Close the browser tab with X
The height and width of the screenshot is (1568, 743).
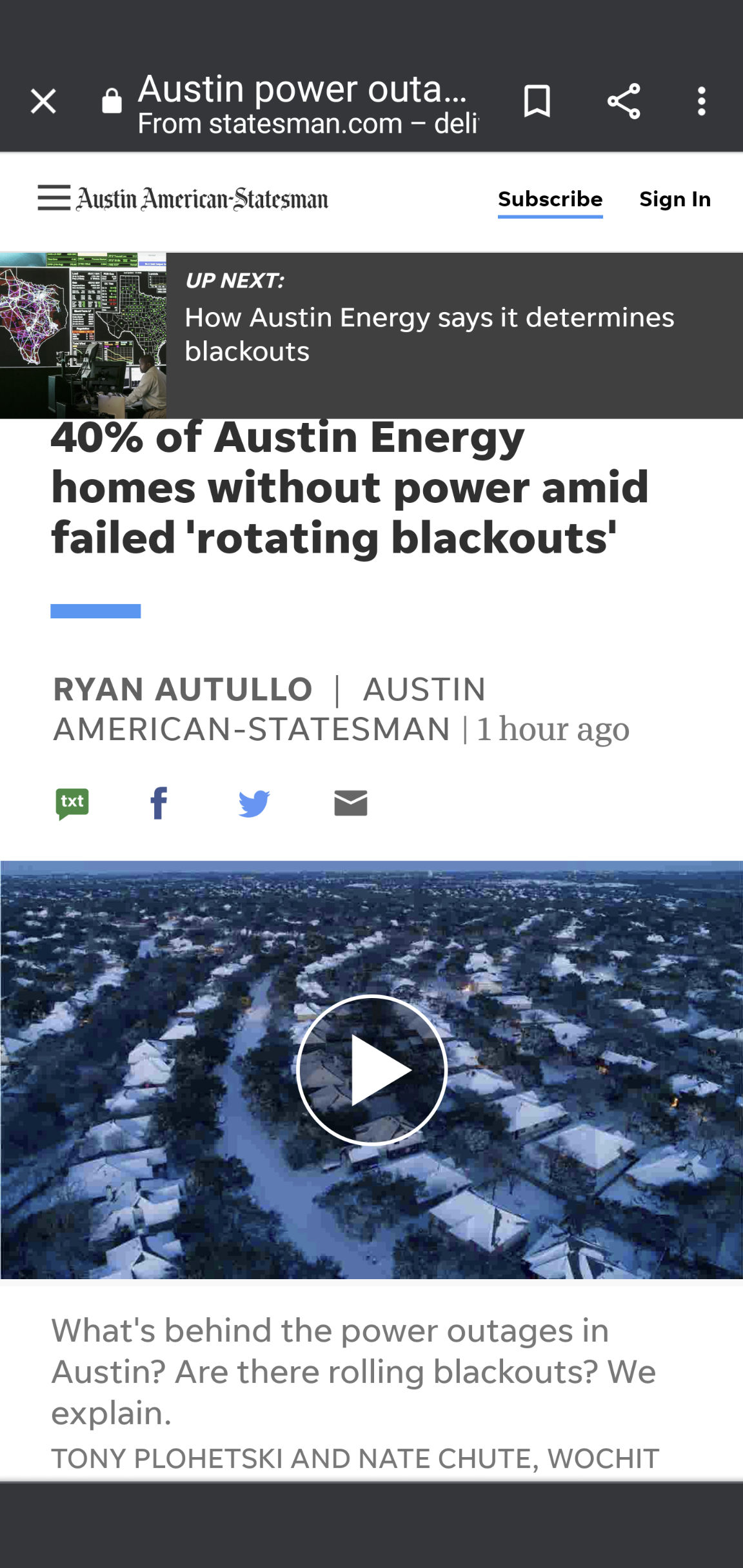coord(43,101)
